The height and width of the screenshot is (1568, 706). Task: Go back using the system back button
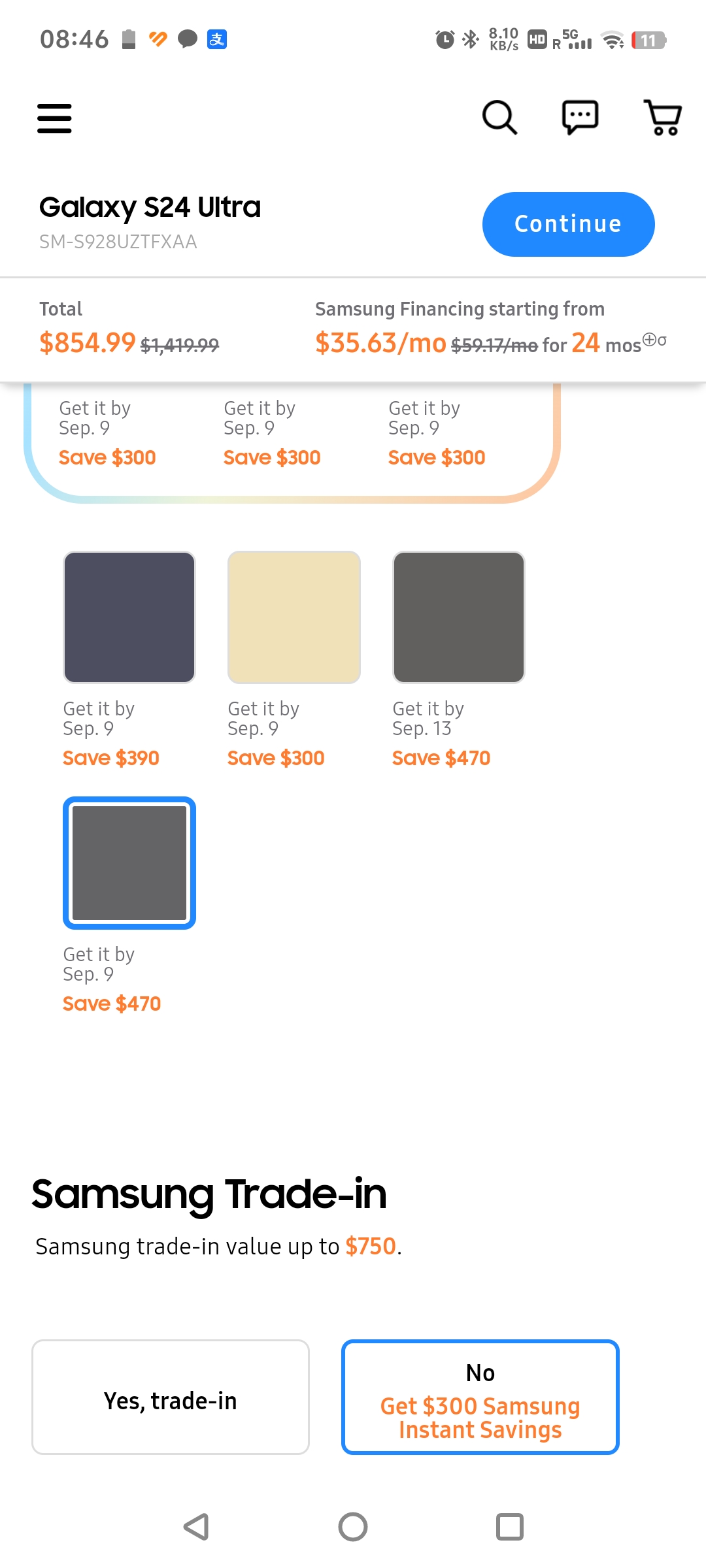click(195, 1527)
